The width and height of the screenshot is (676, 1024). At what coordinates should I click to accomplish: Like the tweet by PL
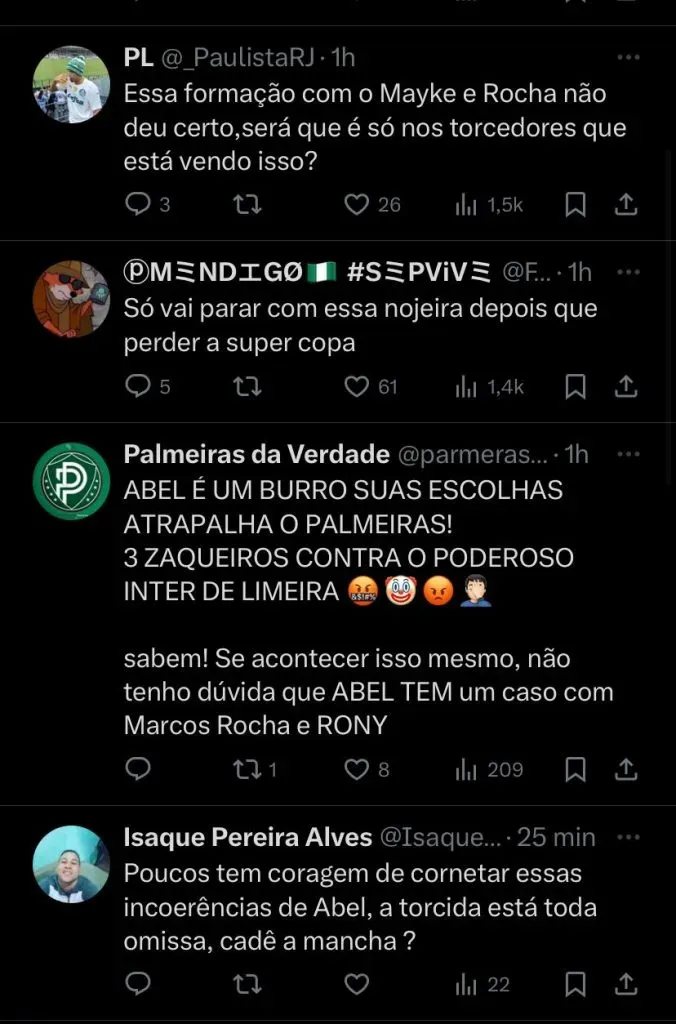pos(357,205)
